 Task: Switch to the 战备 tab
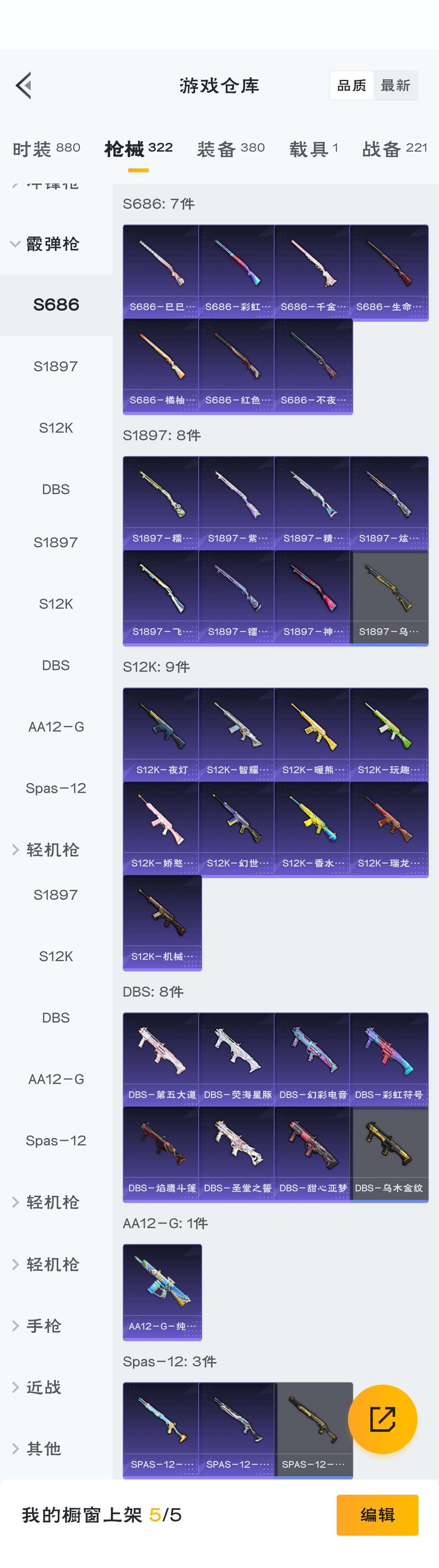394,148
